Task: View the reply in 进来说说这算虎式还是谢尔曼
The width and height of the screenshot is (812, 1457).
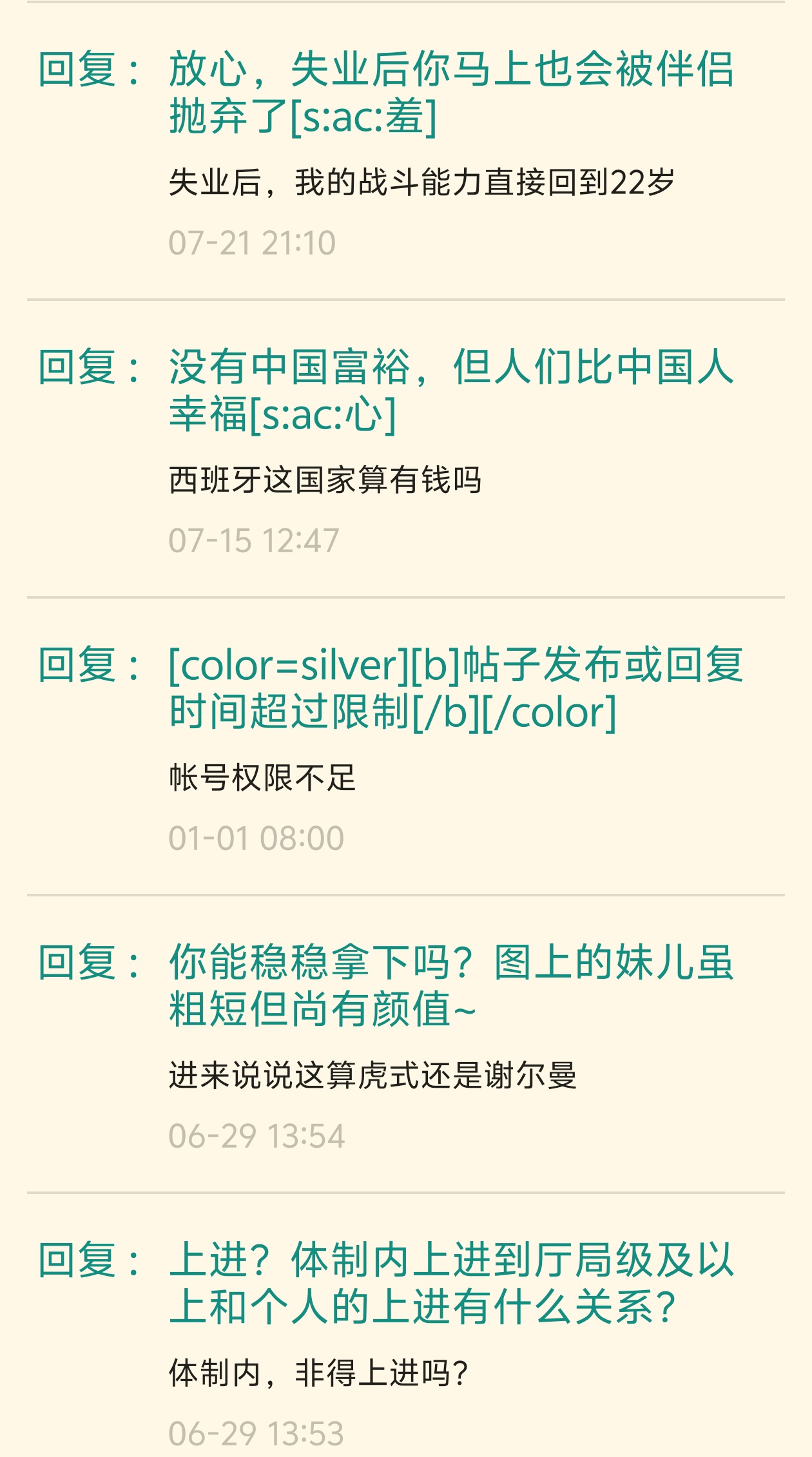Action: click(x=451, y=986)
